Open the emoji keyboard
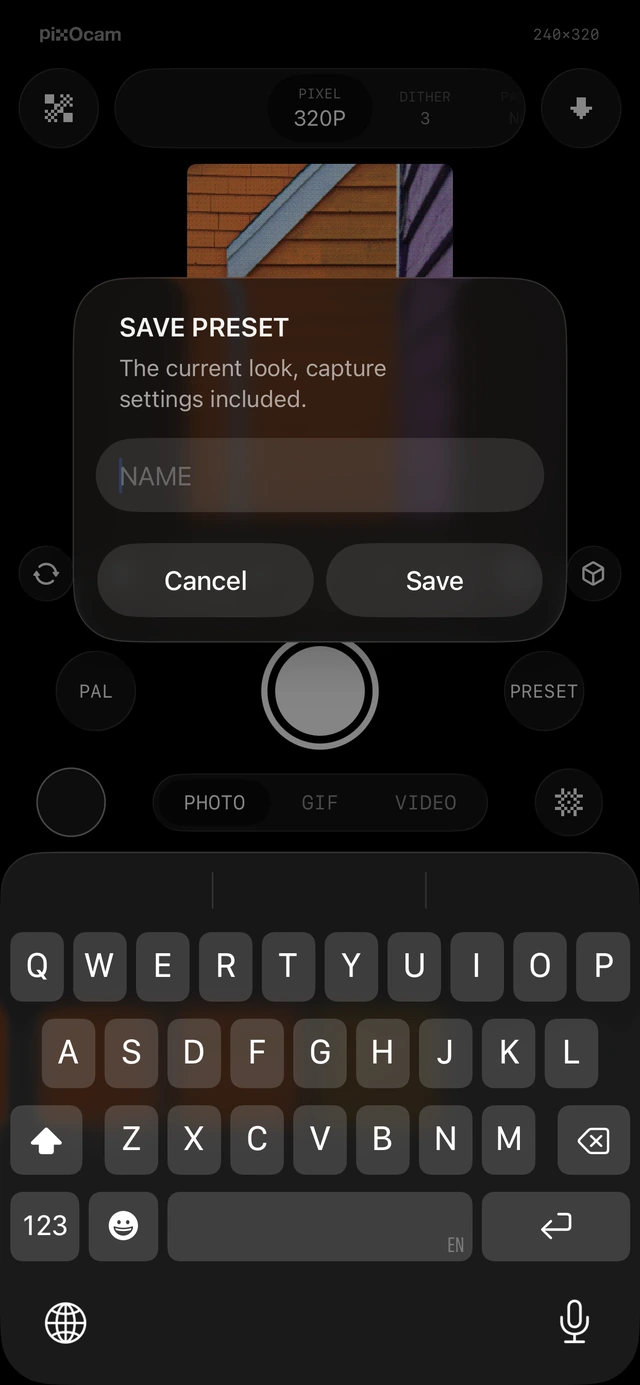The width and height of the screenshot is (640, 1385). point(123,1226)
